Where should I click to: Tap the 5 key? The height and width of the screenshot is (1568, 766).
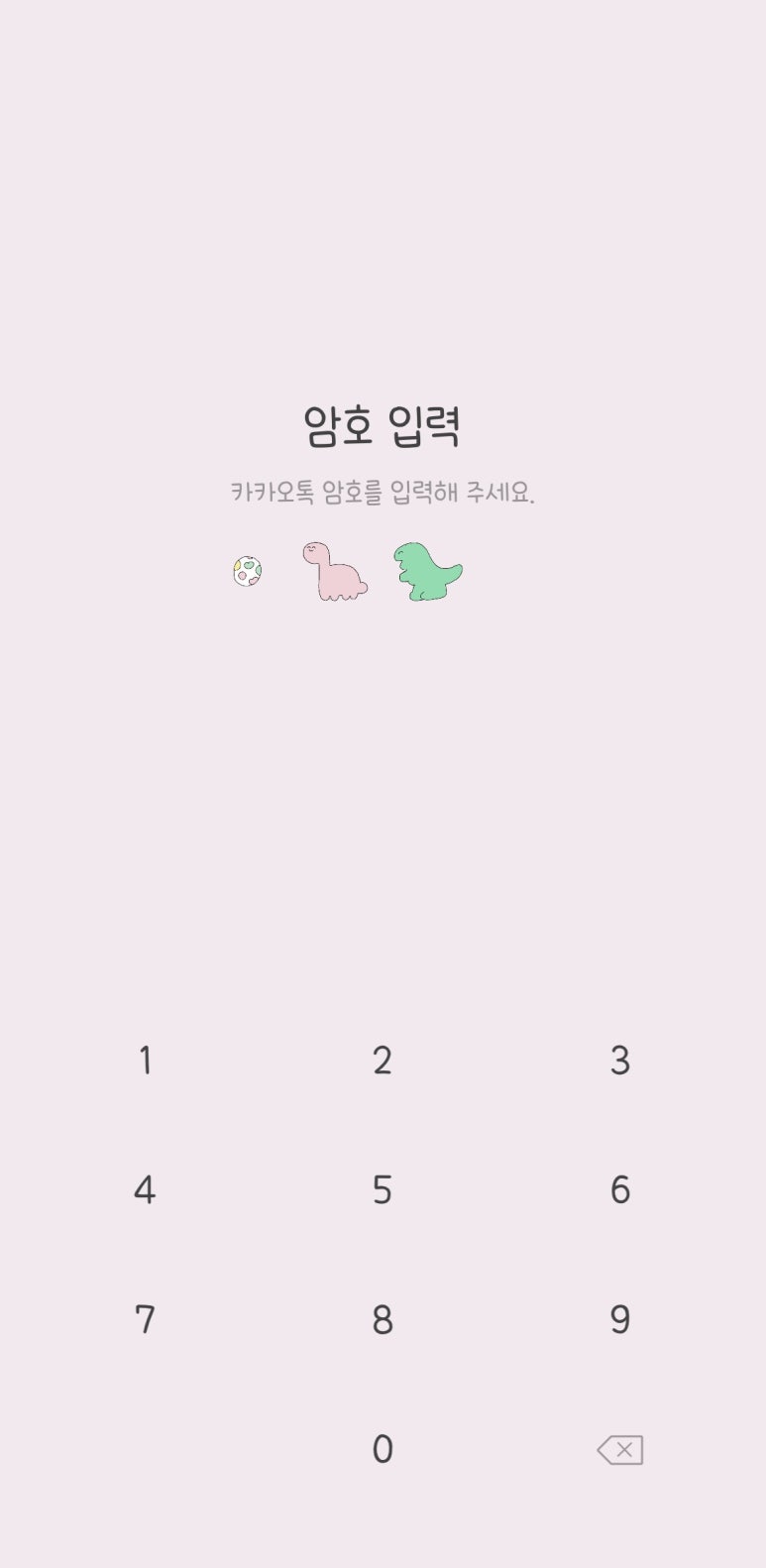tap(383, 1190)
